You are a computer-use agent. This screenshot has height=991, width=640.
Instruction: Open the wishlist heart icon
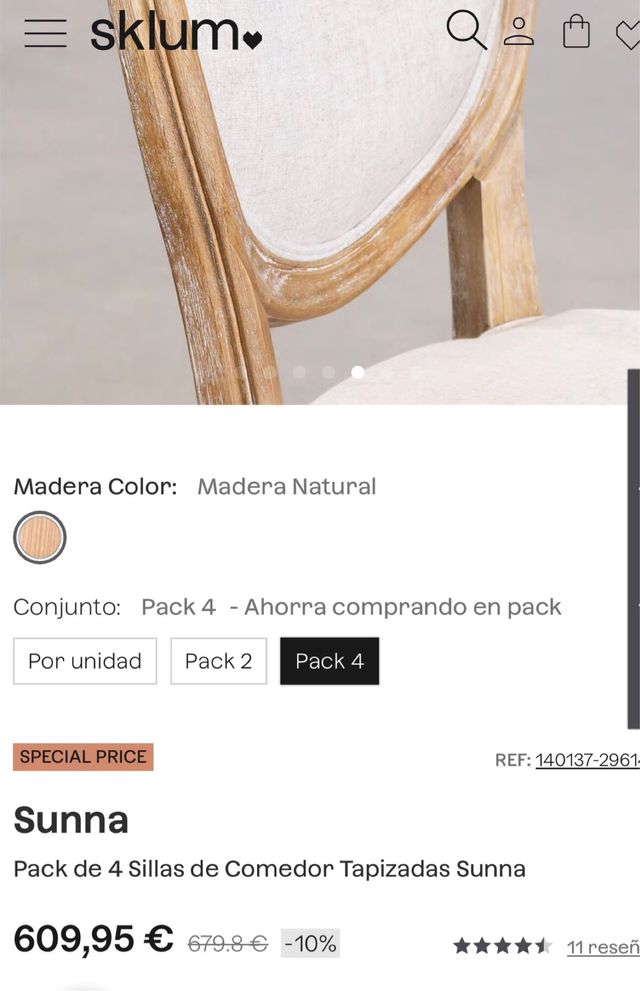click(x=628, y=35)
